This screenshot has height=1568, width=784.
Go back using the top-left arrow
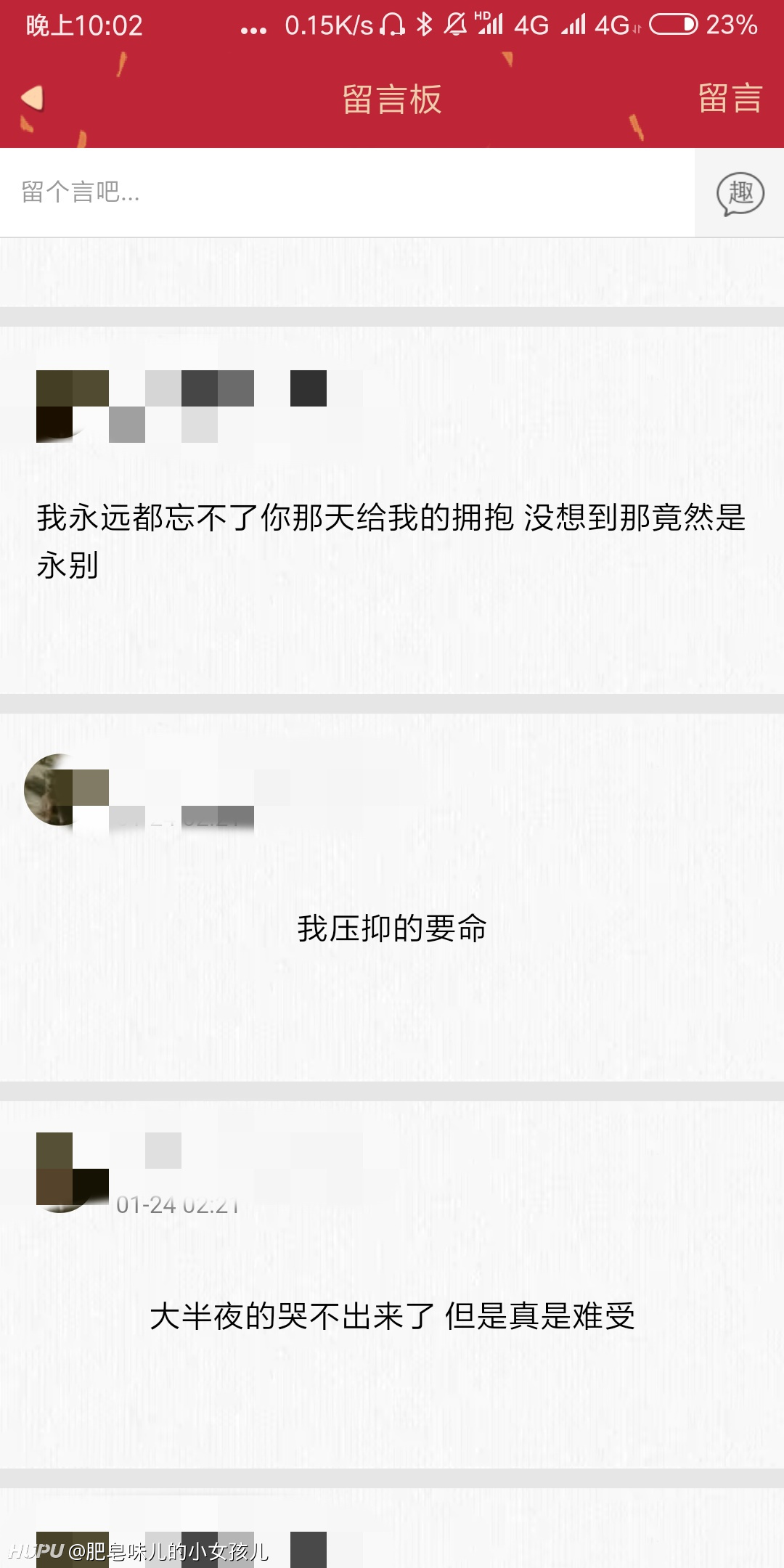click(x=33, y=98)
